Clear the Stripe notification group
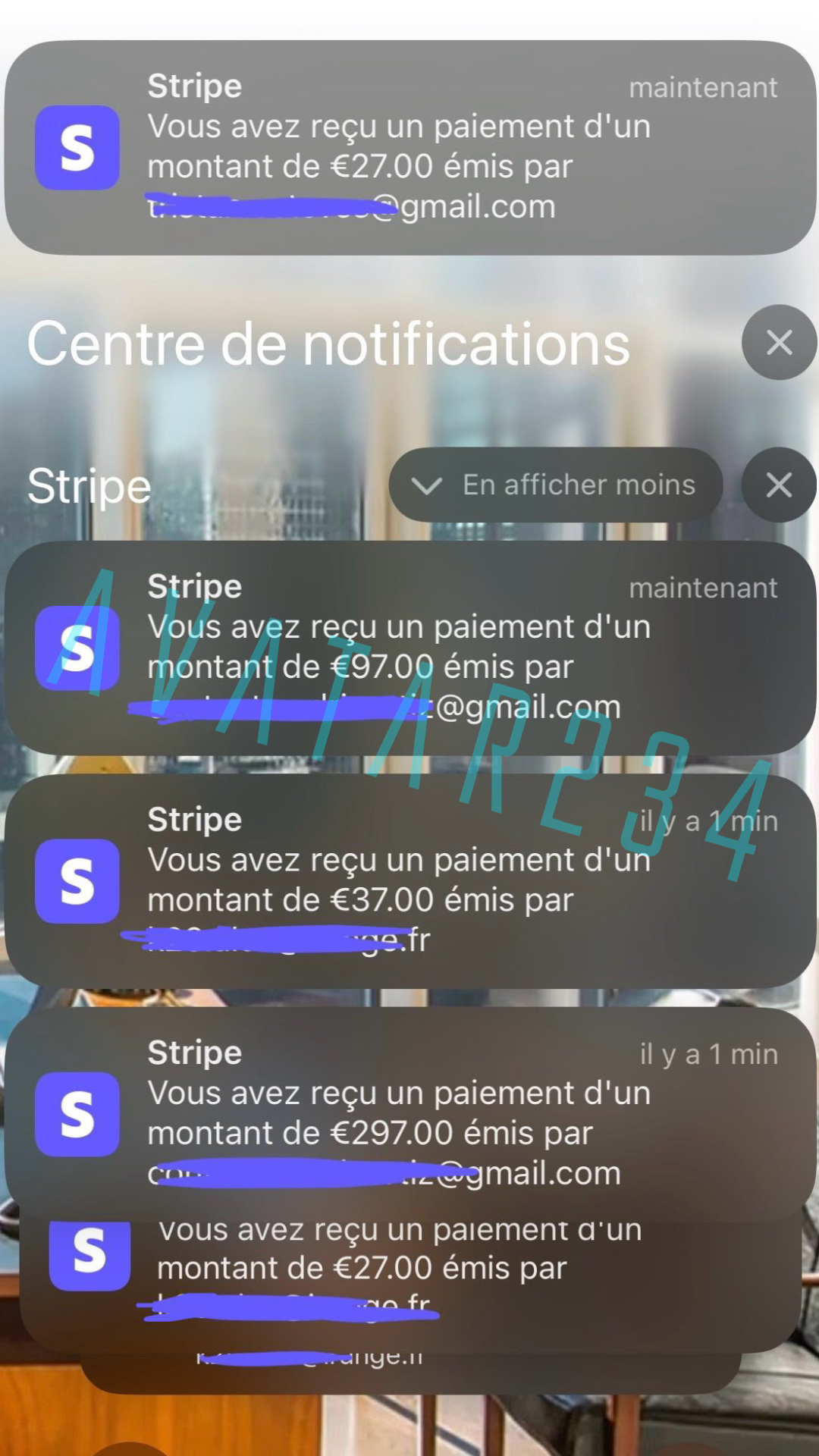819x1456 pixels. click(779, 485)
